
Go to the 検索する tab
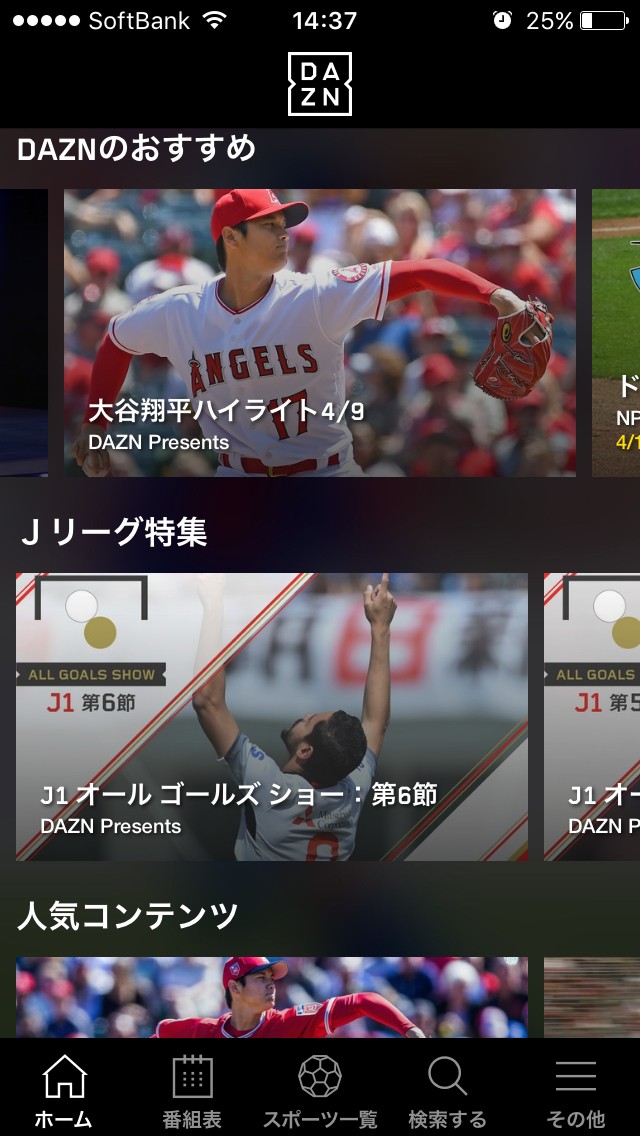point(447,1090)
